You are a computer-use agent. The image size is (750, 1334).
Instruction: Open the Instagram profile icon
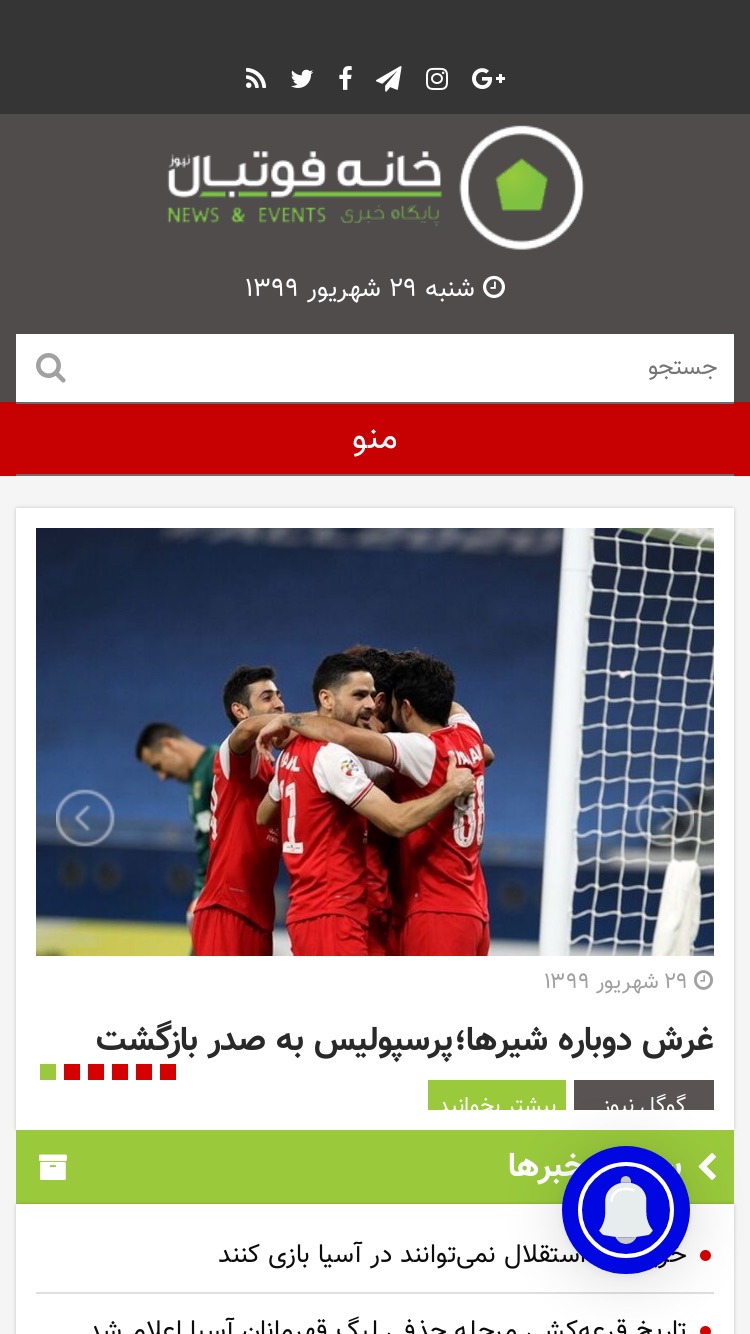click(x=437, y=79)
